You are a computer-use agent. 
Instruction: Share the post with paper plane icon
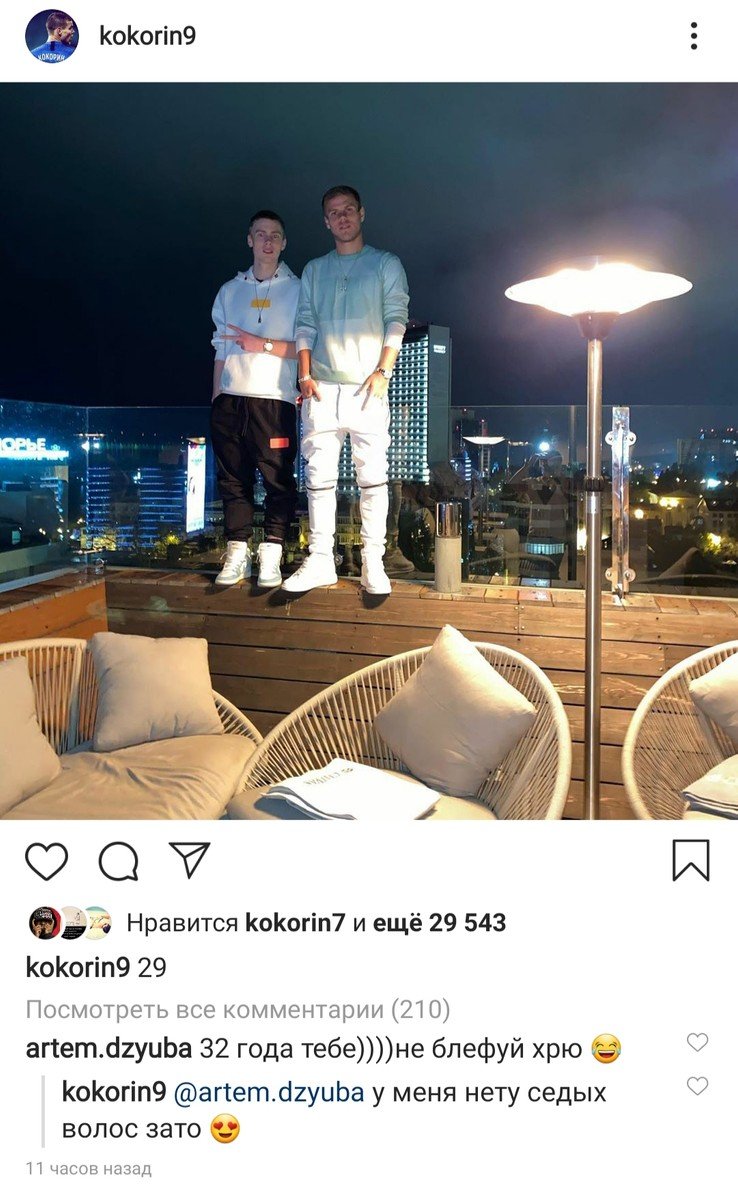[x=189, y=860]
